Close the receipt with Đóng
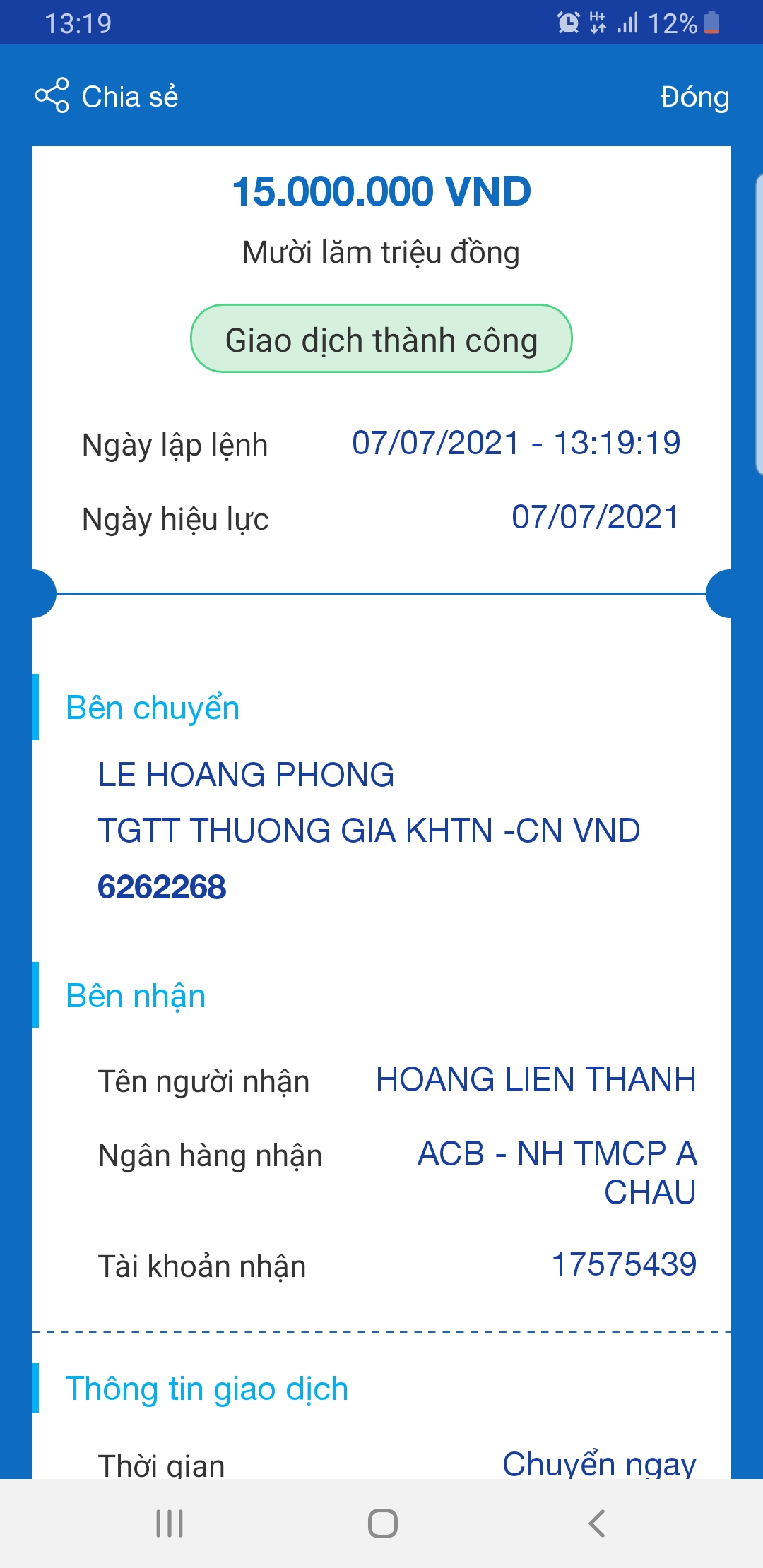763x1568 pixels. (x=694, y=97)
